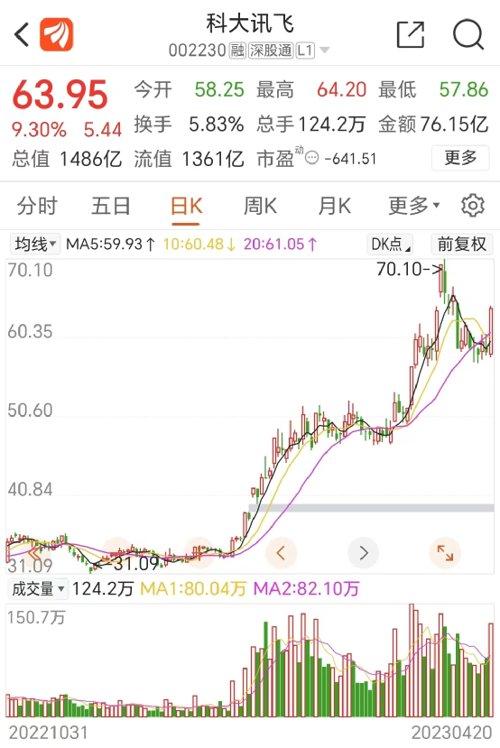Switch to the 分时 chart tab

(37, 206)
